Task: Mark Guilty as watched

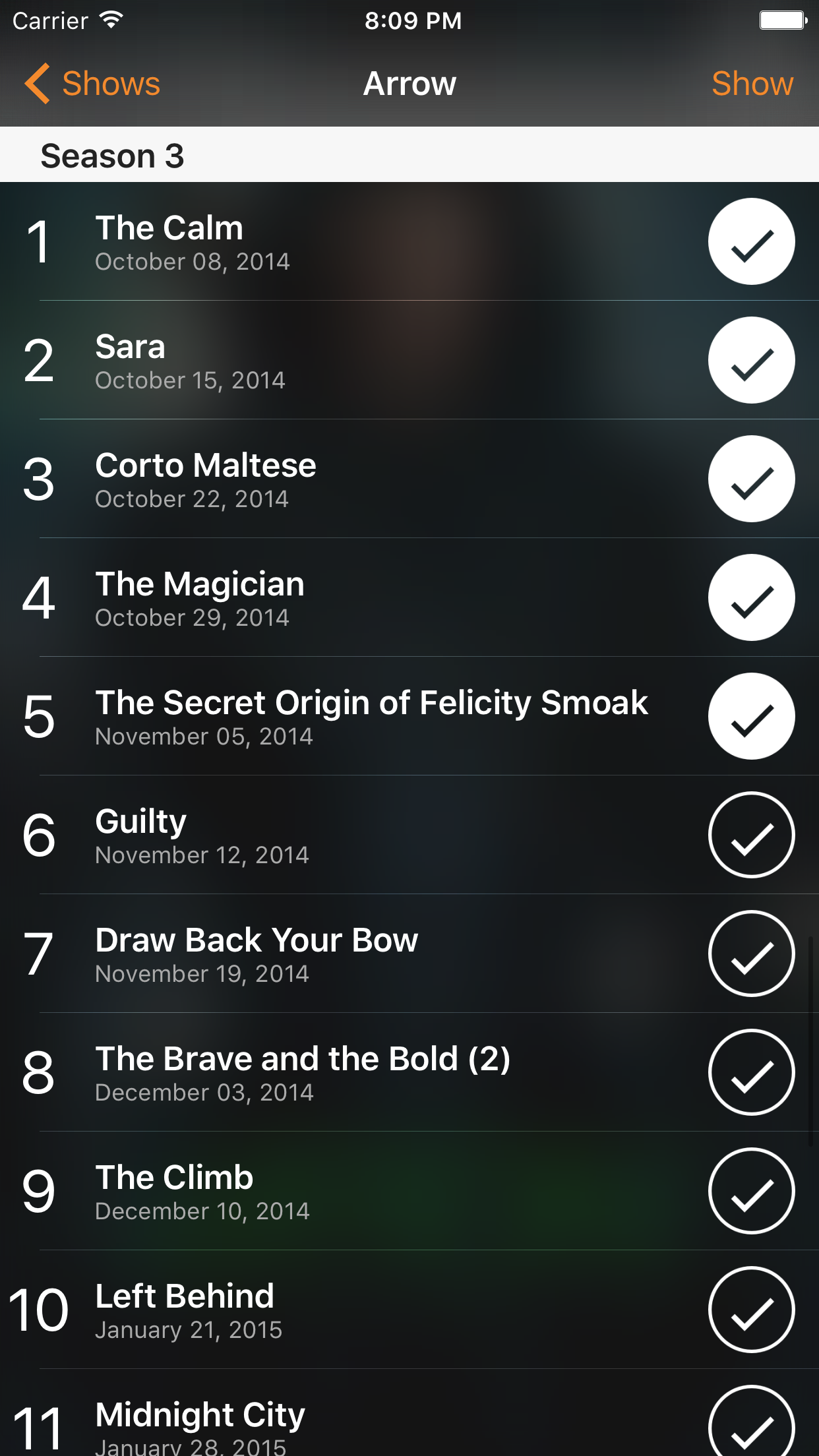Action: (751, 835)
